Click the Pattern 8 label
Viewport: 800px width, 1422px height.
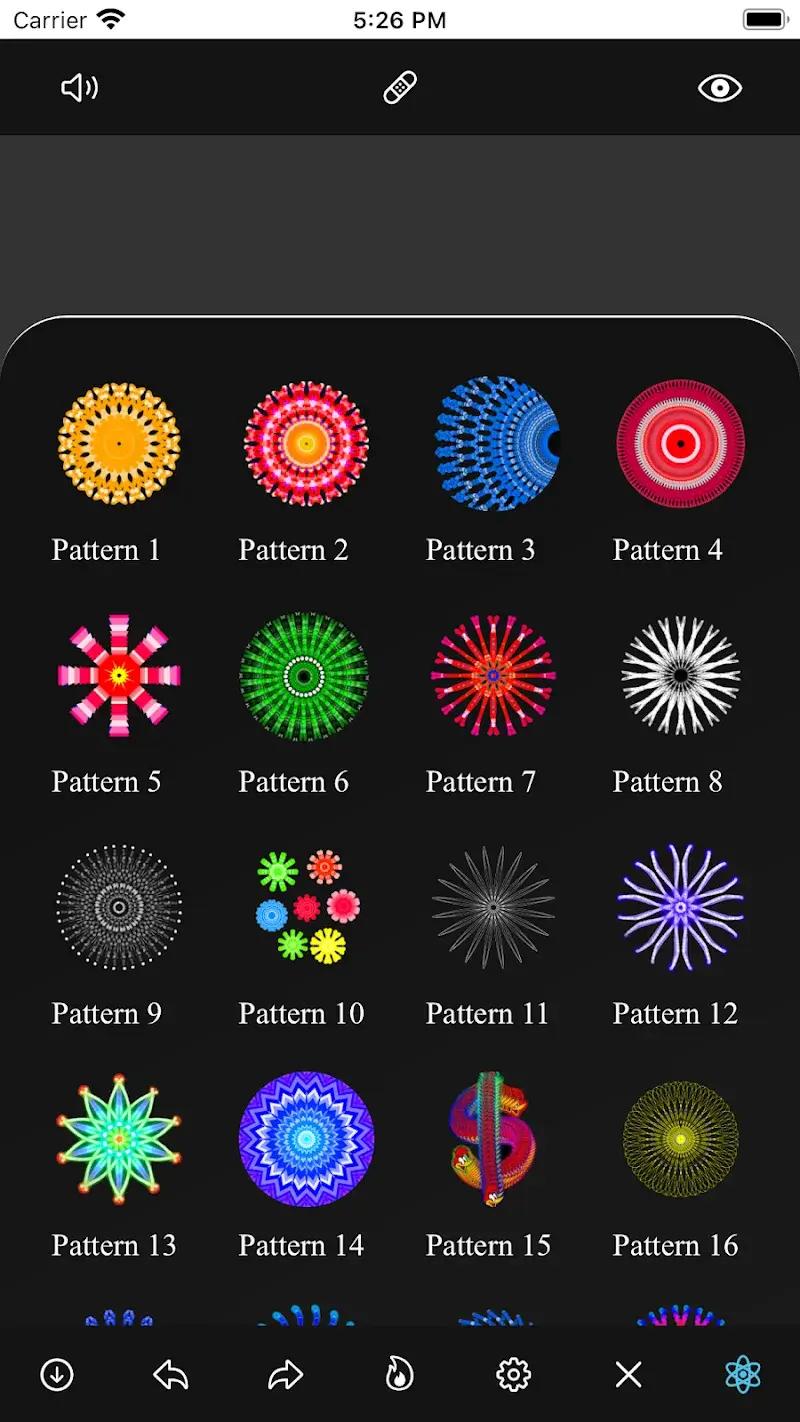coord(668,781)
